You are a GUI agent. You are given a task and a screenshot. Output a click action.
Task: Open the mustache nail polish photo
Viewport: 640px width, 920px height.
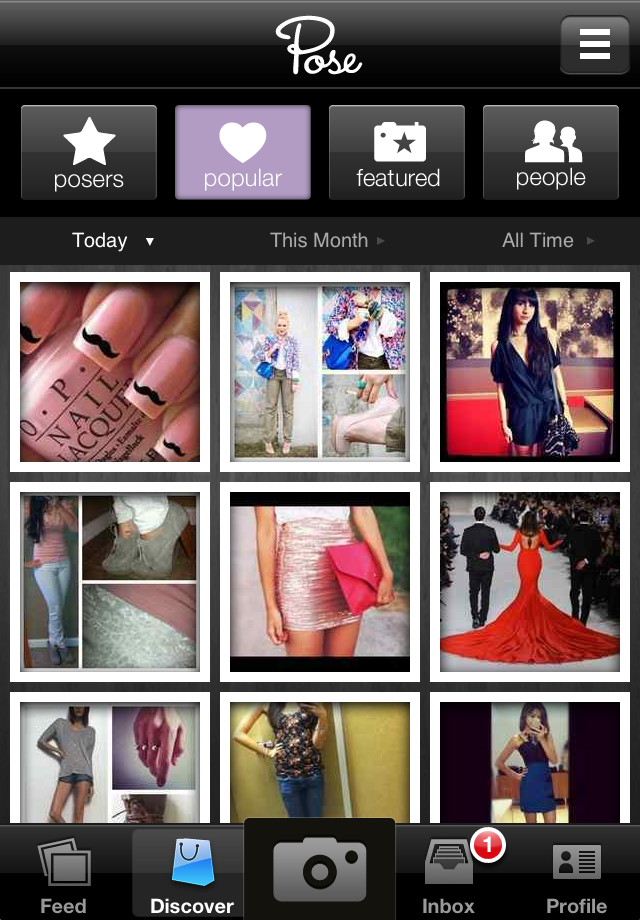pyautogui.click(x=110, y=372)
